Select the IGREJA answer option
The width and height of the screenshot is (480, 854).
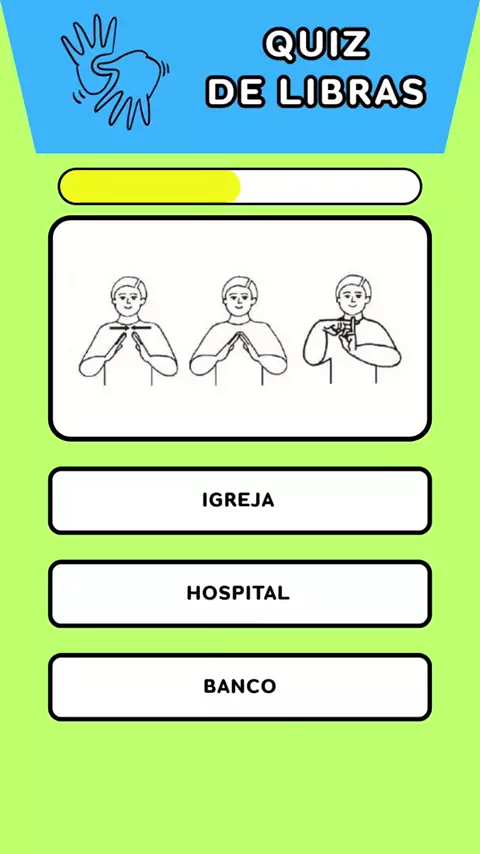pyautogui.click(x=240, y=500)
